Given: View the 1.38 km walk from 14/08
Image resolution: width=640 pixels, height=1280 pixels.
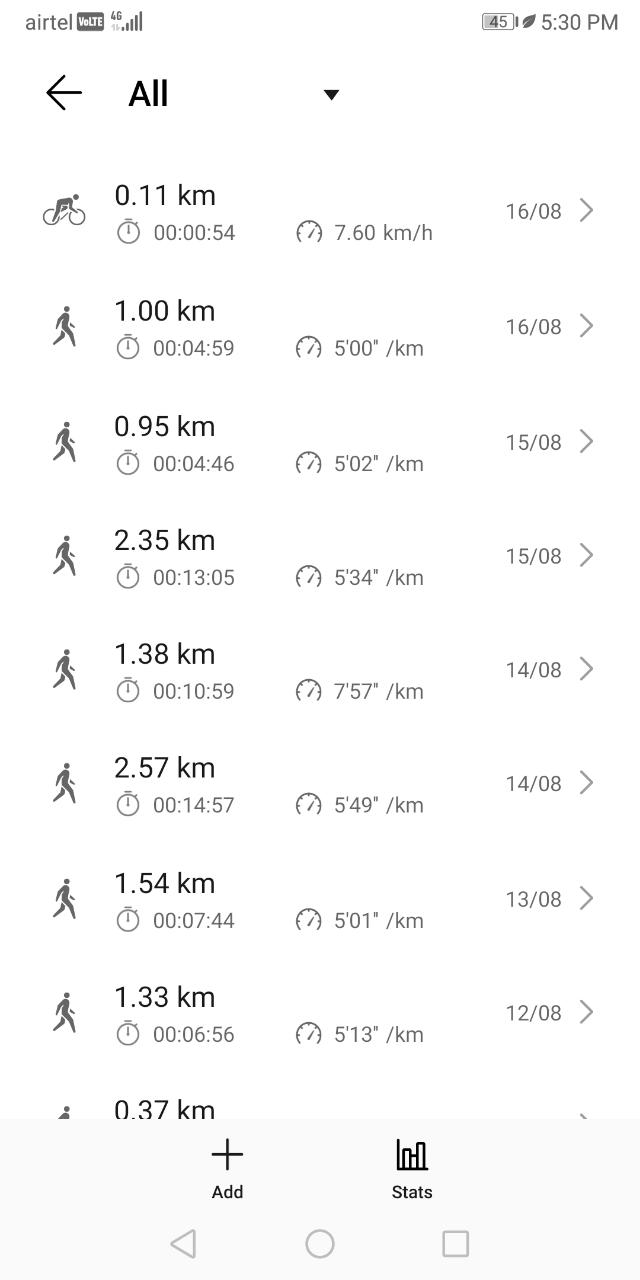Looking at the screenshot, I should [320, 670].
